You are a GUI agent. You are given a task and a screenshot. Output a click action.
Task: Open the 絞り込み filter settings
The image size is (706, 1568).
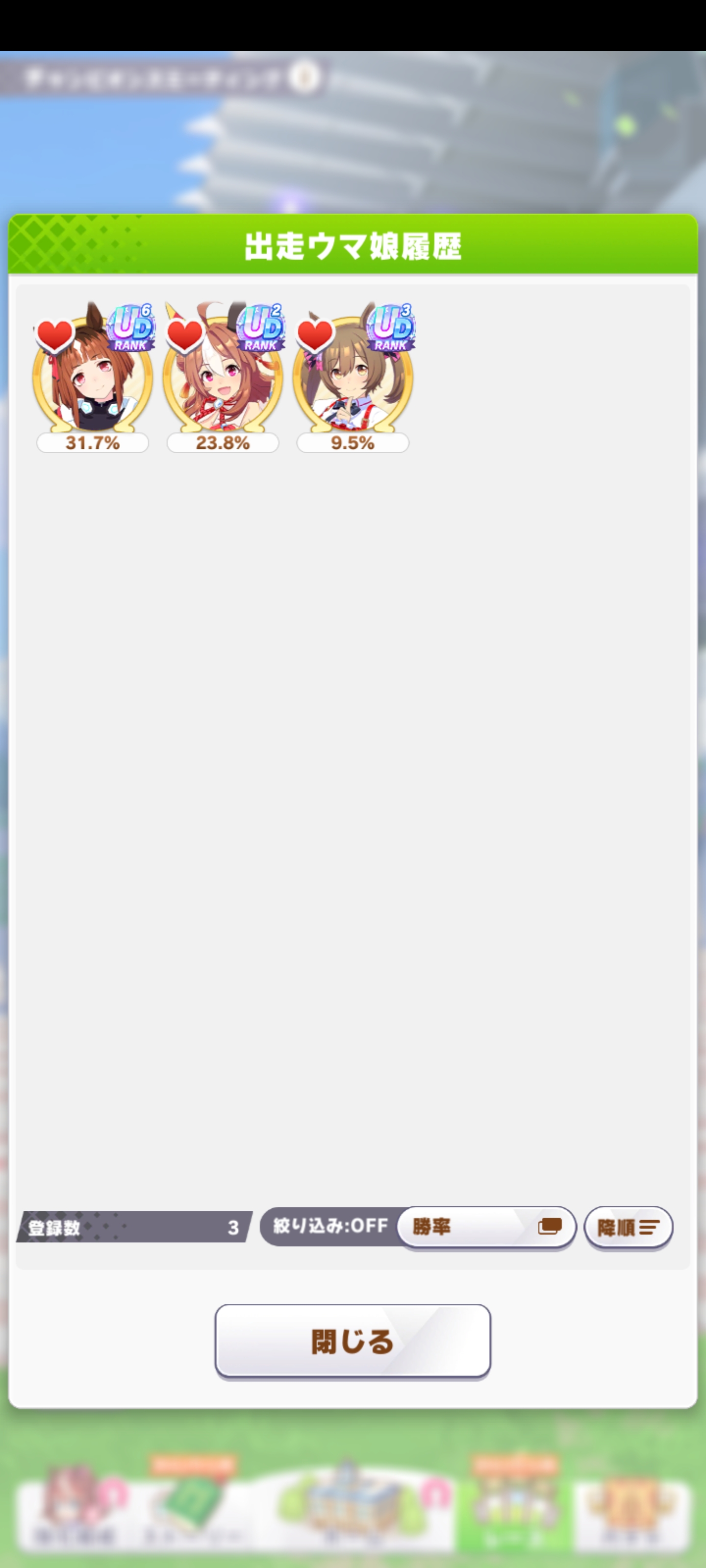pyautogui.click(x=329, y=1225)
